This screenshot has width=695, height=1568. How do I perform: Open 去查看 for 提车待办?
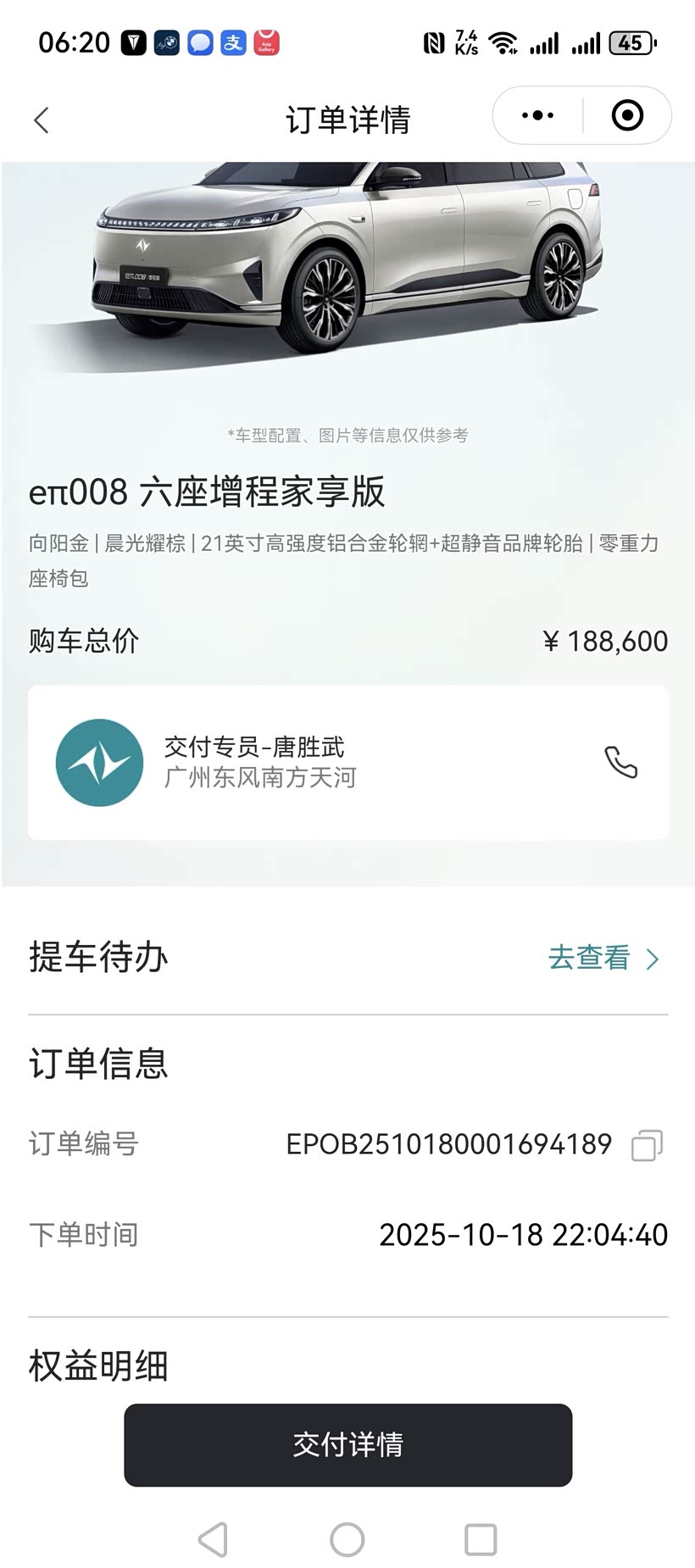pos(603,958)
